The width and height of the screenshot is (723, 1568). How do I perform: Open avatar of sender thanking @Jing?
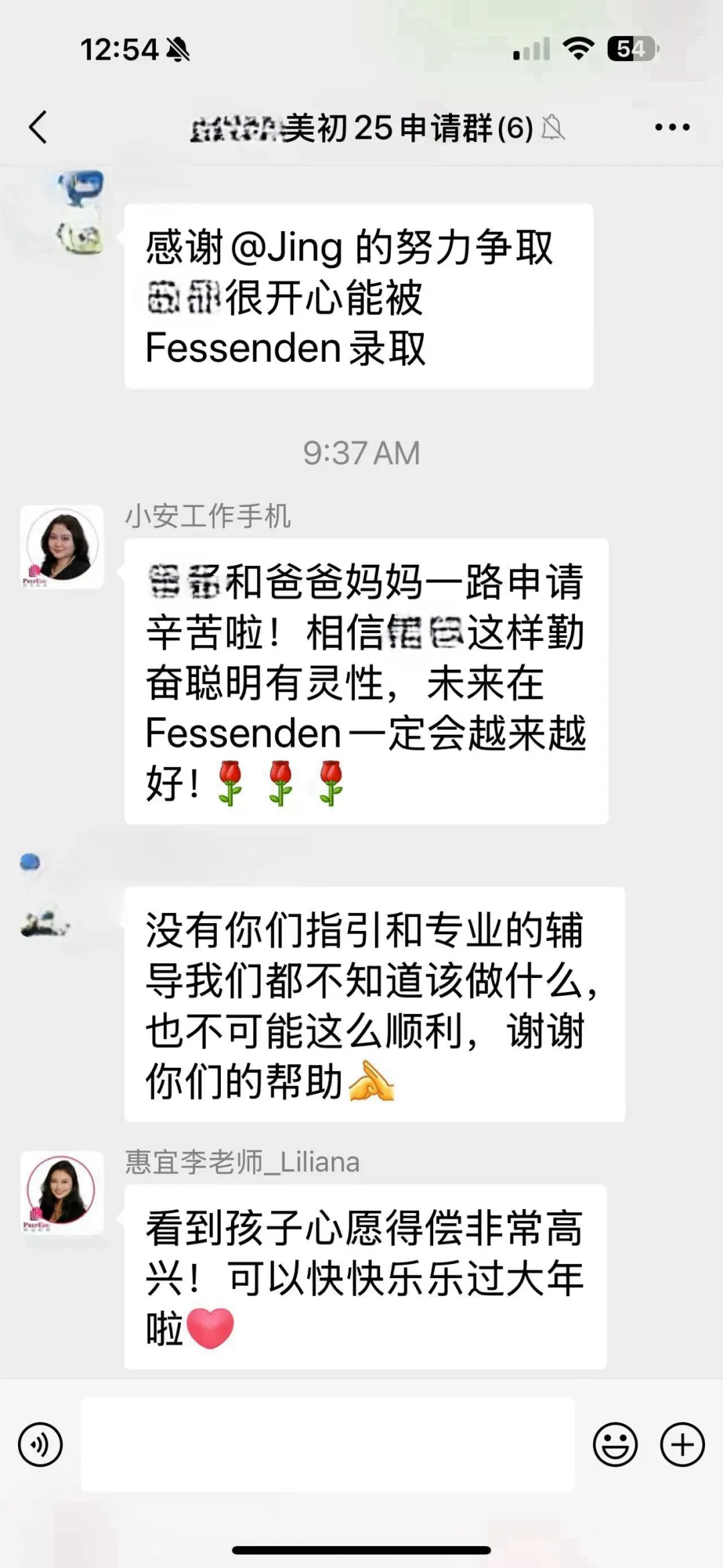pos(80,213)
